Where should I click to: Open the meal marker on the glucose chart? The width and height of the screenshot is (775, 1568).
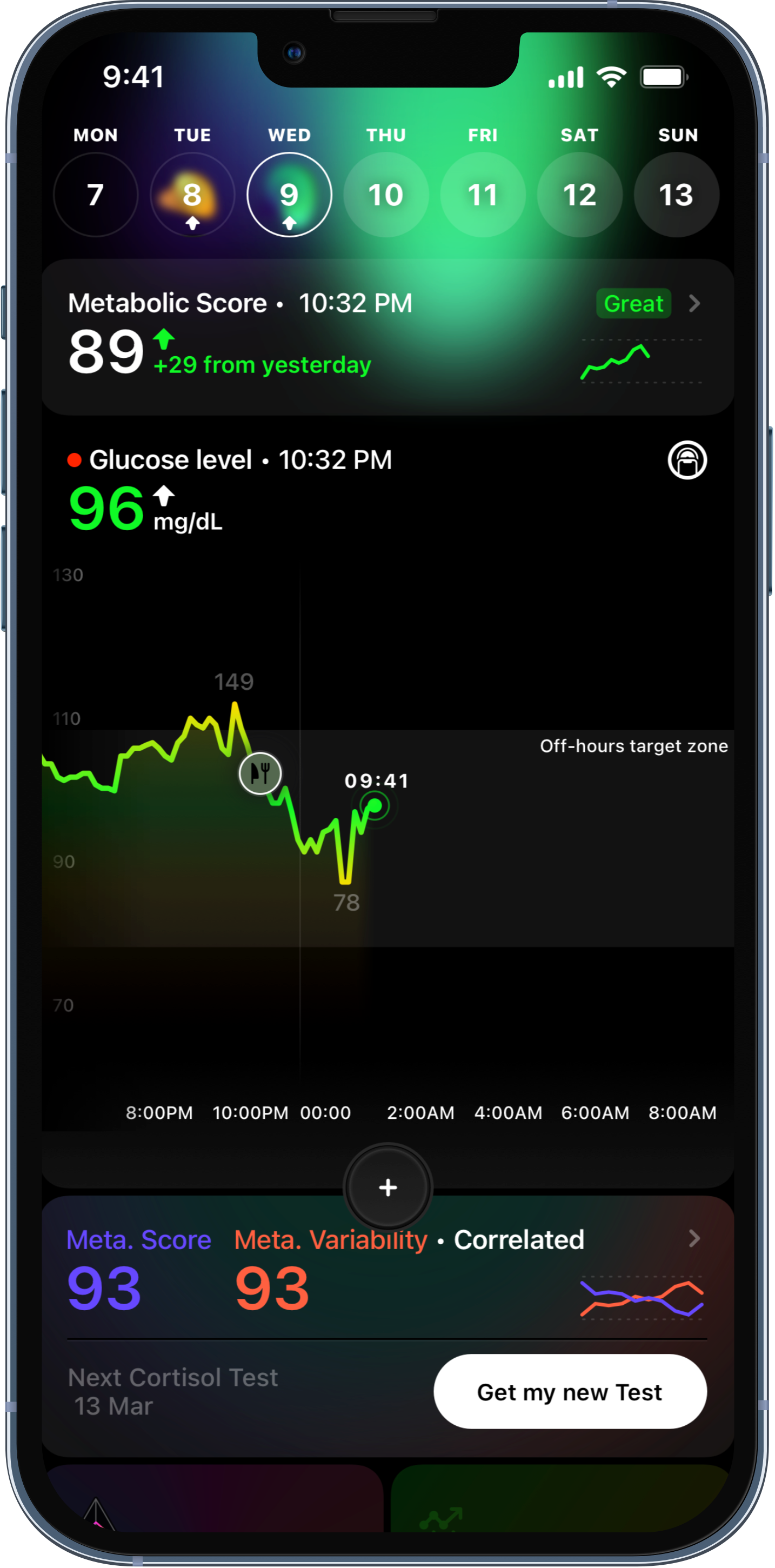[260, 773]
